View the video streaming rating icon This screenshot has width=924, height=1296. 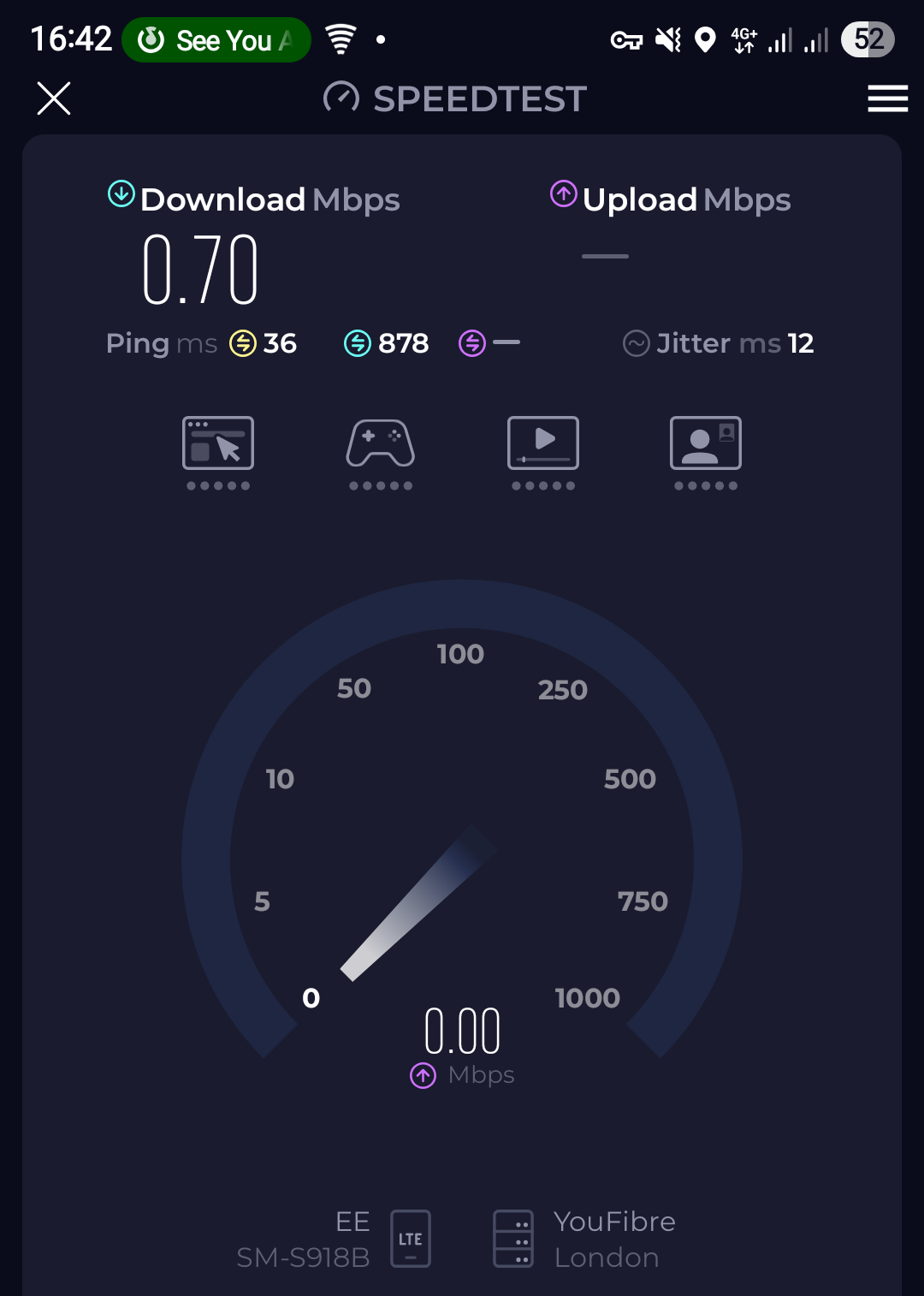543,443
